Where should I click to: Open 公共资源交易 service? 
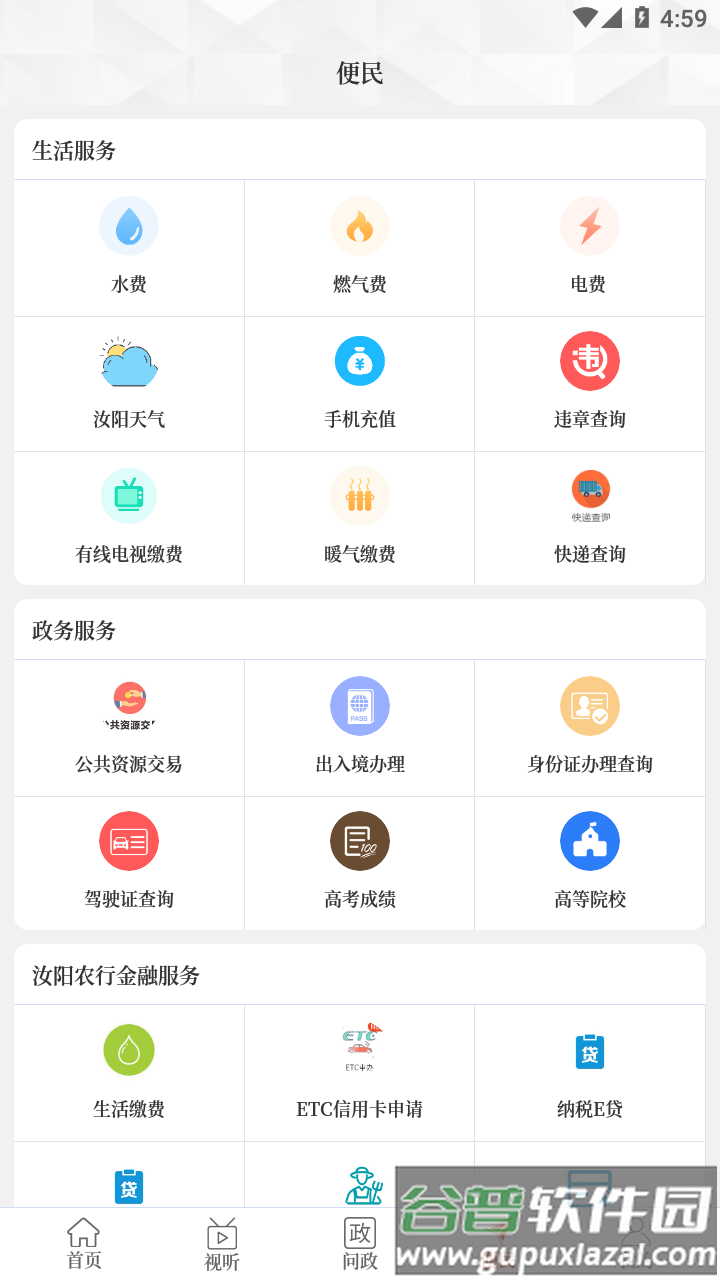click(x=129, y=727)
